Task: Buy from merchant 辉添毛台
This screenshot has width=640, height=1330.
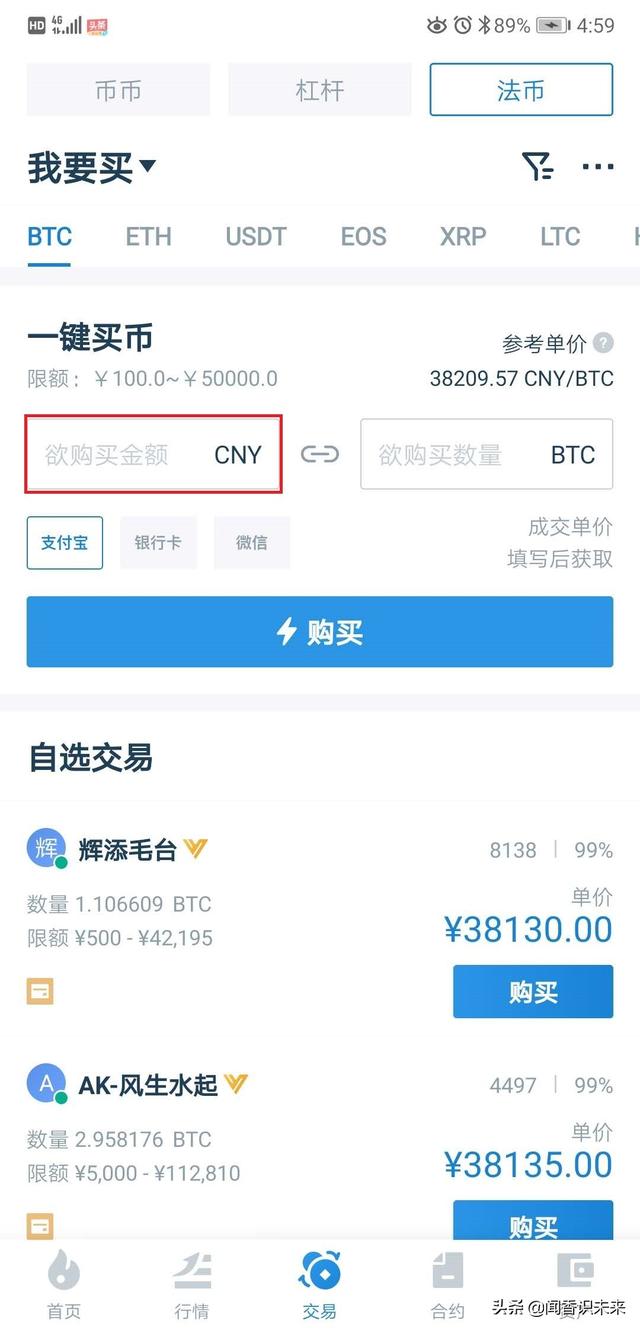Action: (x=532, y=991)
